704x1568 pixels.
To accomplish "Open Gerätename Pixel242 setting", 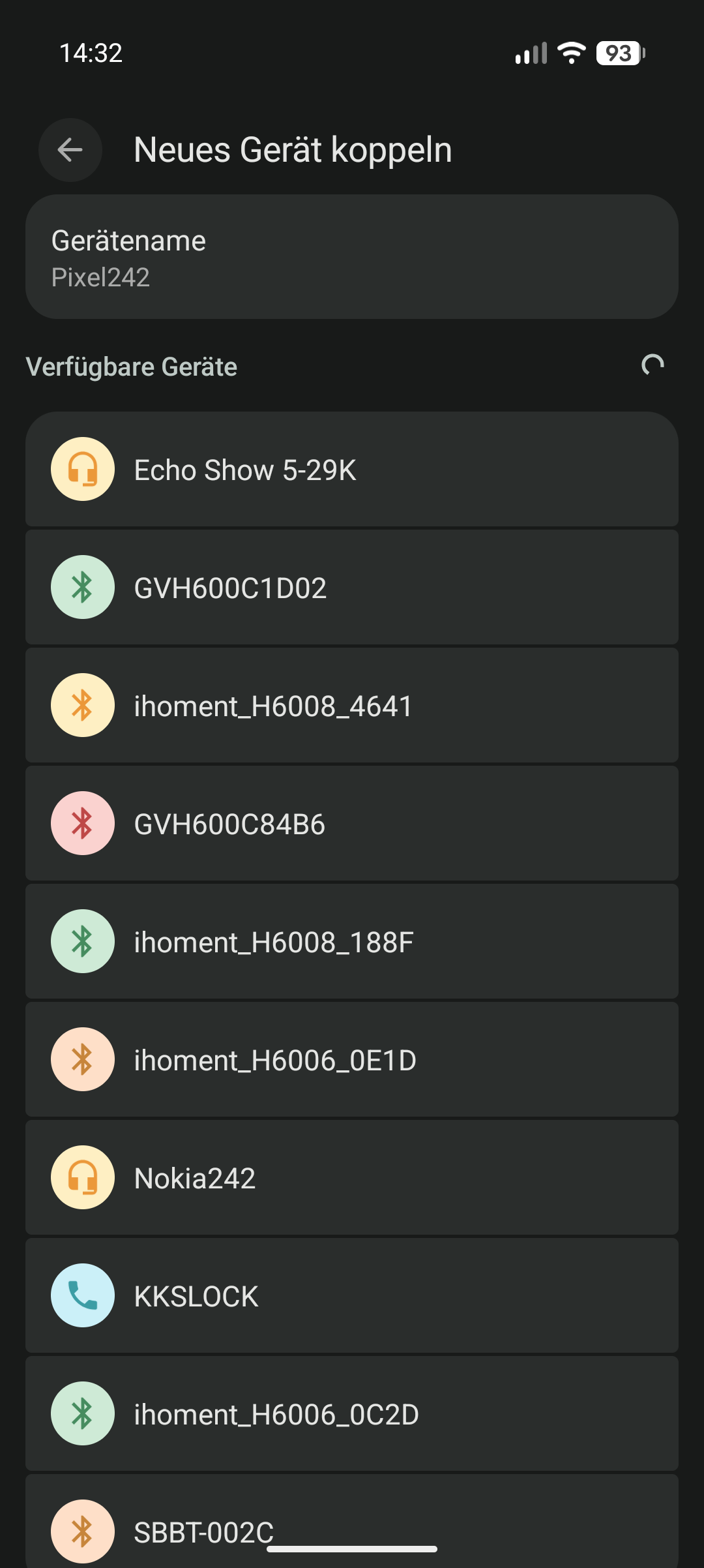I will pyautogui.click(x=352, y=257).
